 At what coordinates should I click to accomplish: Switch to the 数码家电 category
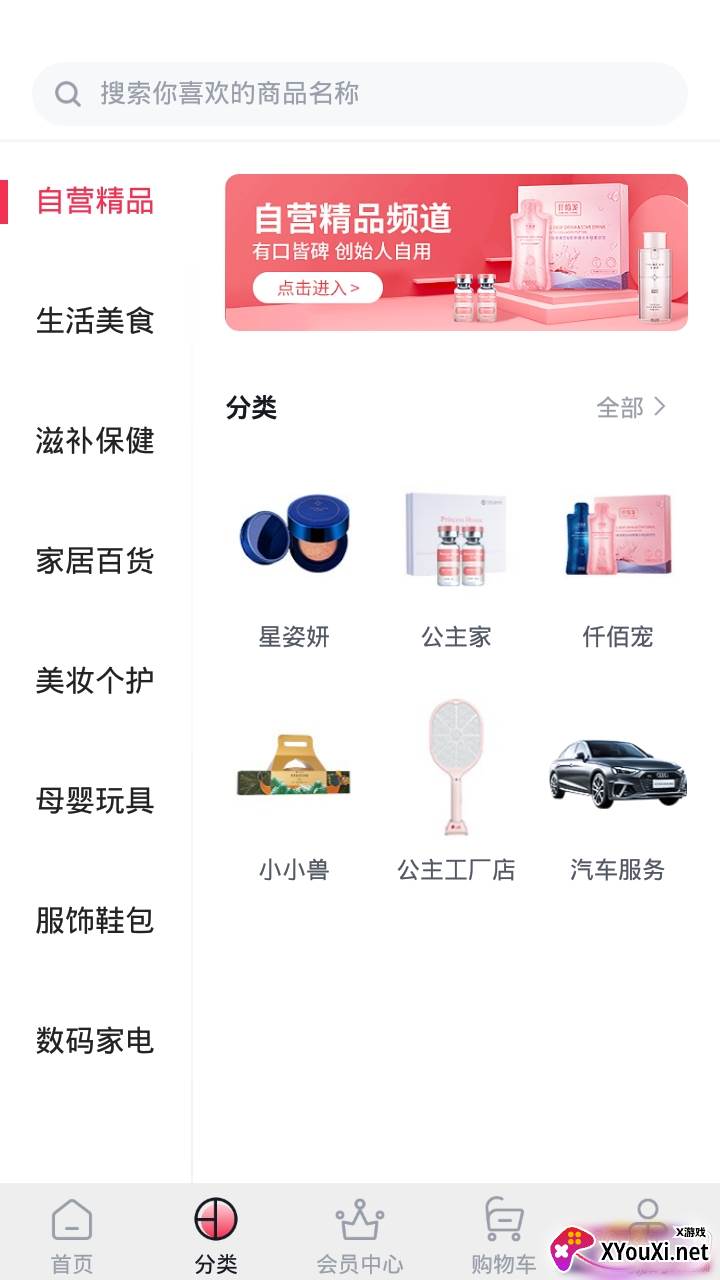click(95, 1041)
